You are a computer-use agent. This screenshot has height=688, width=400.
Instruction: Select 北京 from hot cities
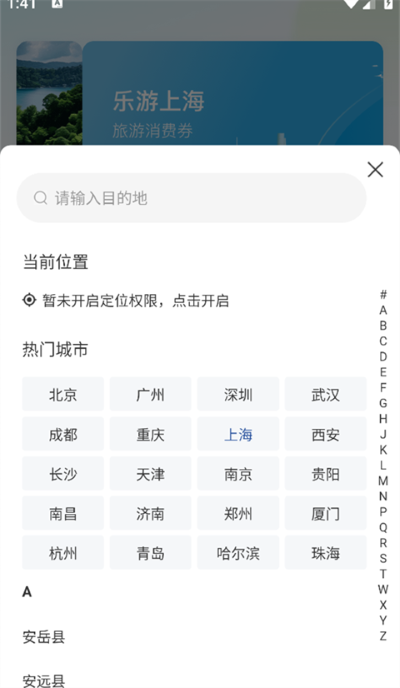coord(63,394)
